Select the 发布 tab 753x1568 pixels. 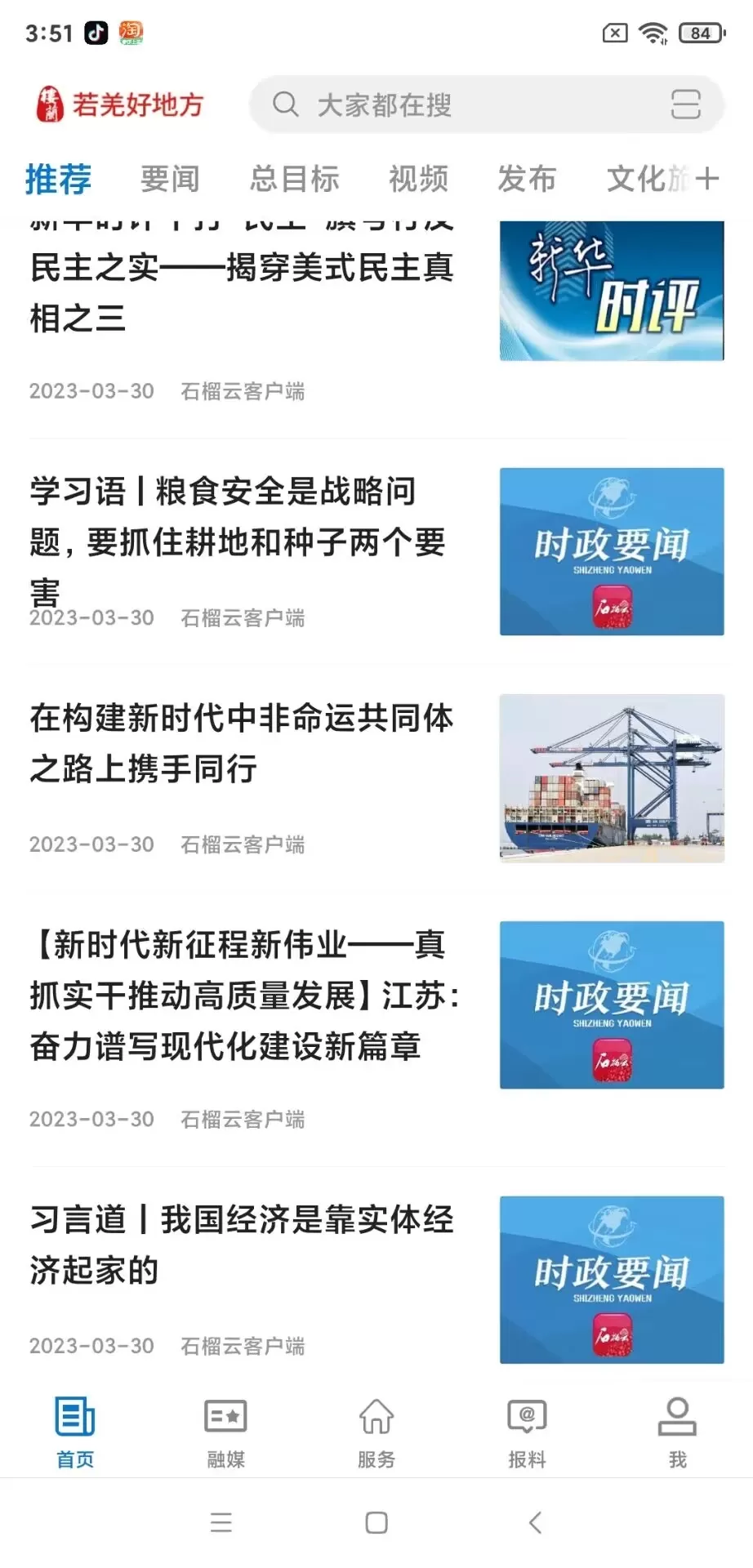tap(527, 179)
